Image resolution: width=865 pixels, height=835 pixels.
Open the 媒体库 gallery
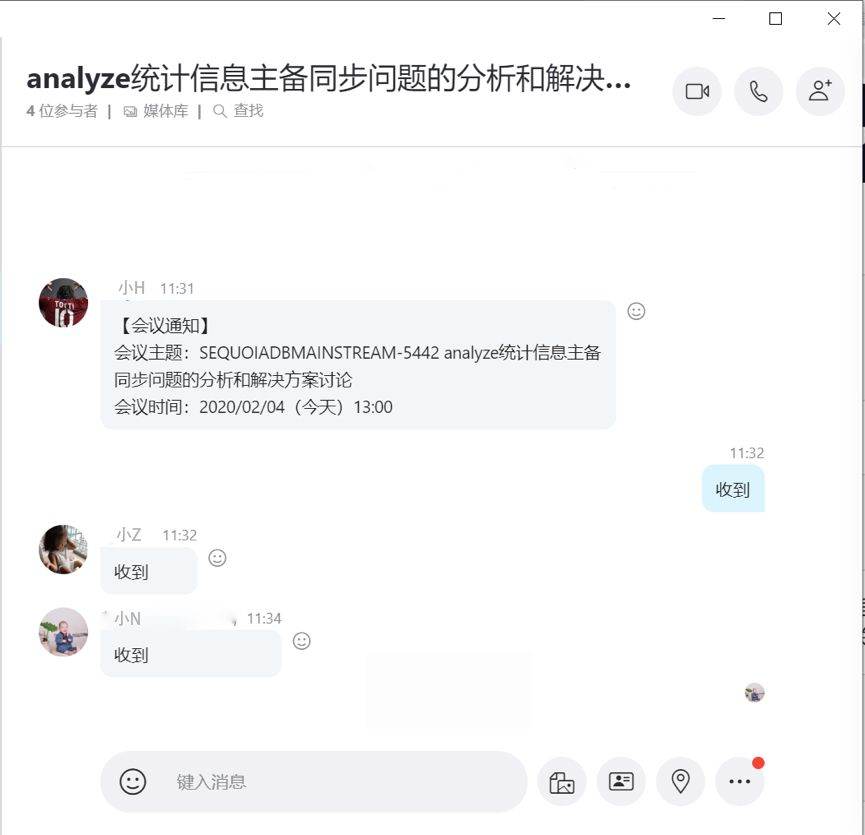click(x=156, y=111)
